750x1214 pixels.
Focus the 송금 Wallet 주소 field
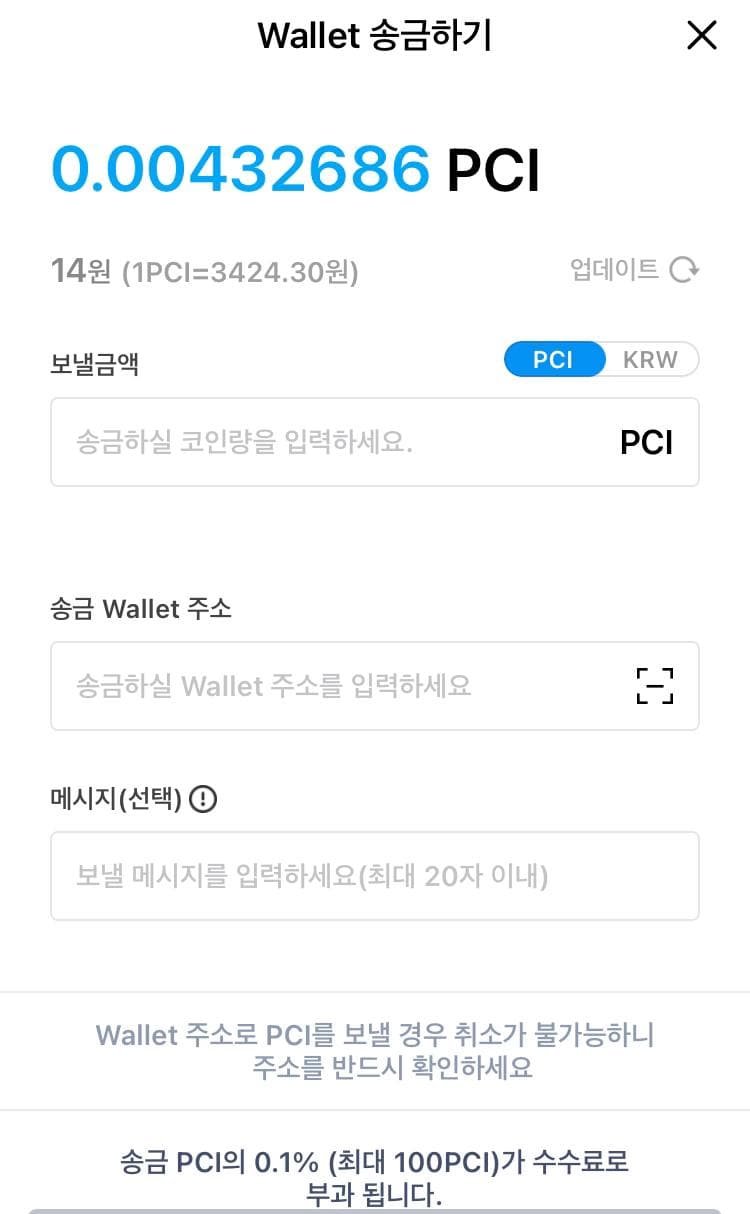click(x=375, y=686)
